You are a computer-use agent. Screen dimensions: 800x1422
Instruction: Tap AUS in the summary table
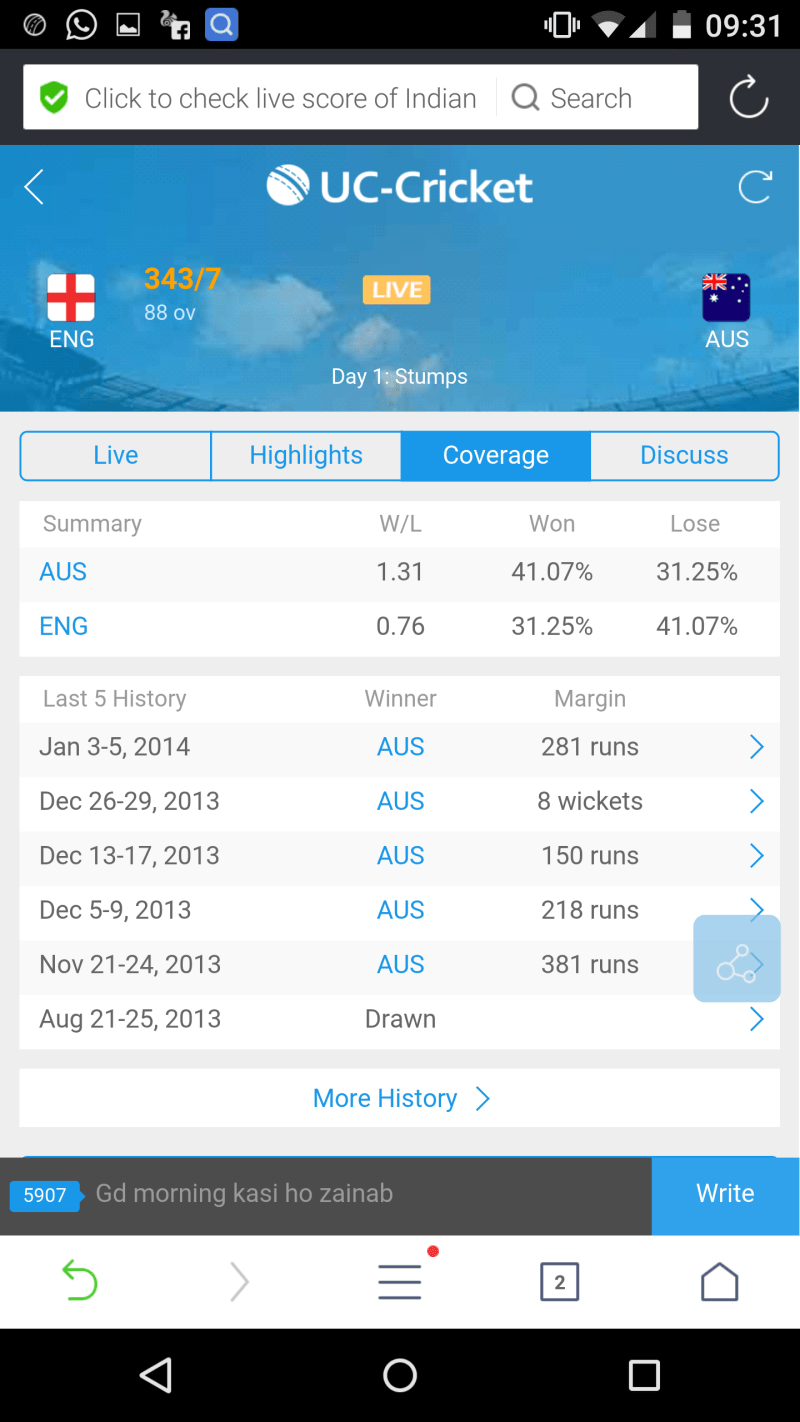pos(62,572)
